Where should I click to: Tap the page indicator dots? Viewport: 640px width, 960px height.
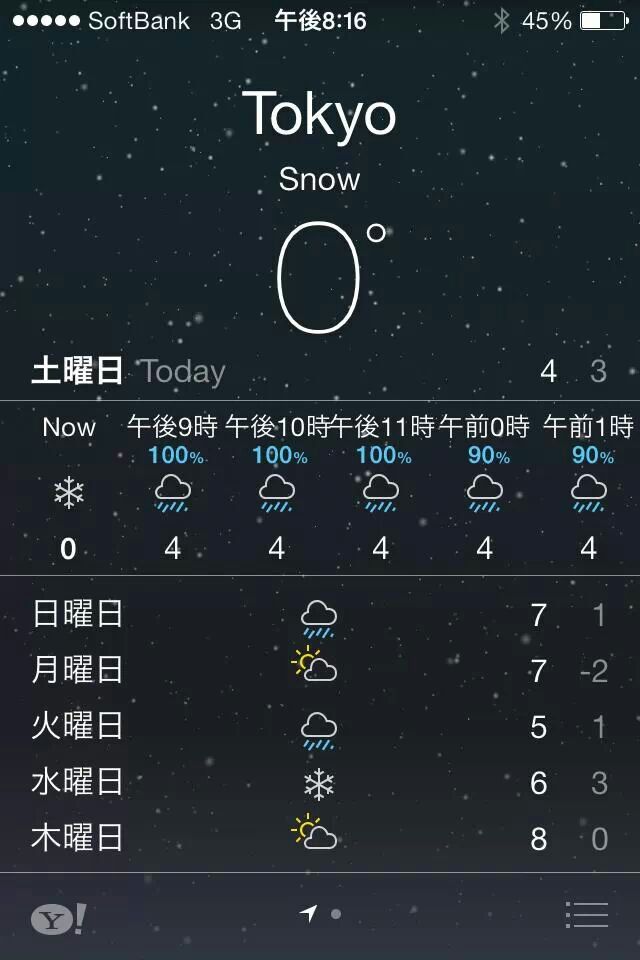pos(322,914)
